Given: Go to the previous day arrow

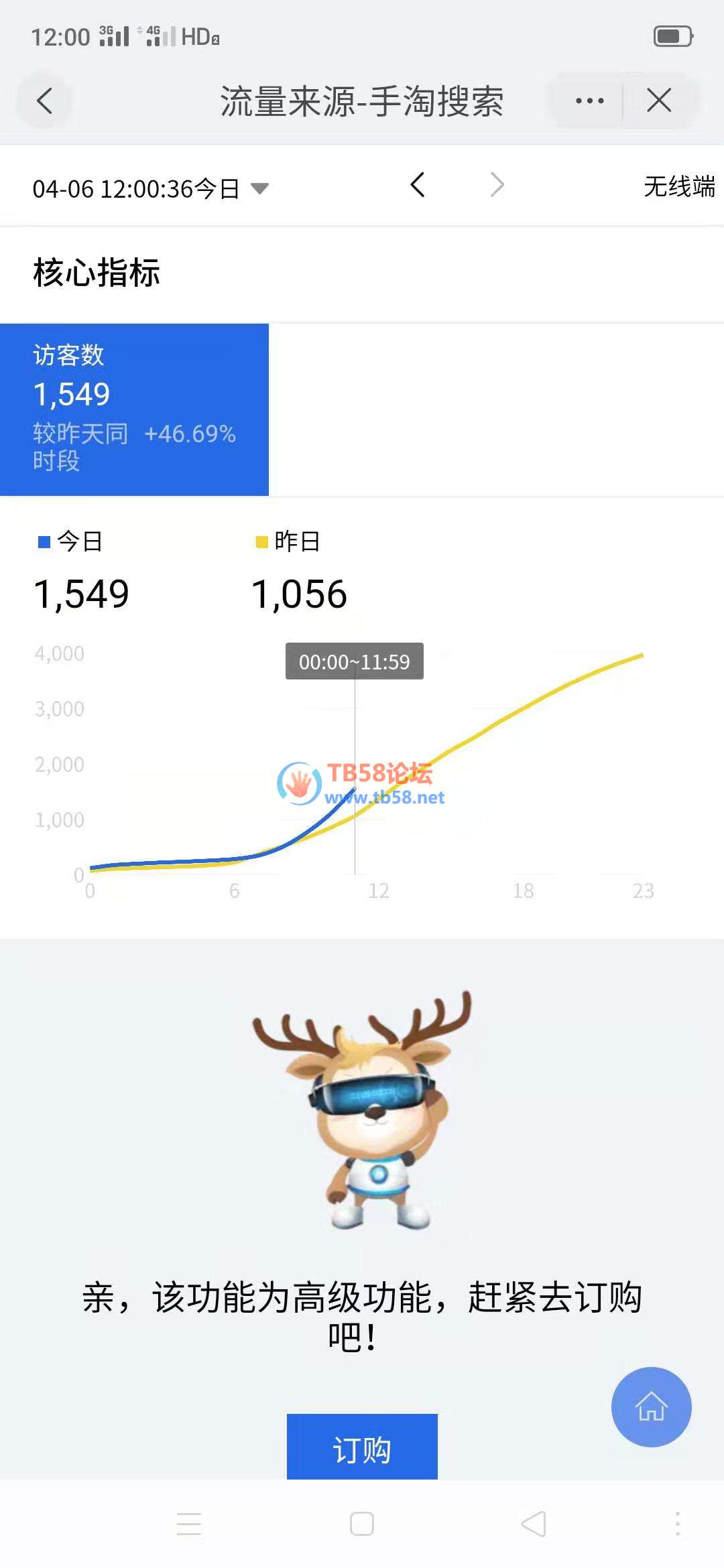Looking at the screenshot, I should click(418, 185).
